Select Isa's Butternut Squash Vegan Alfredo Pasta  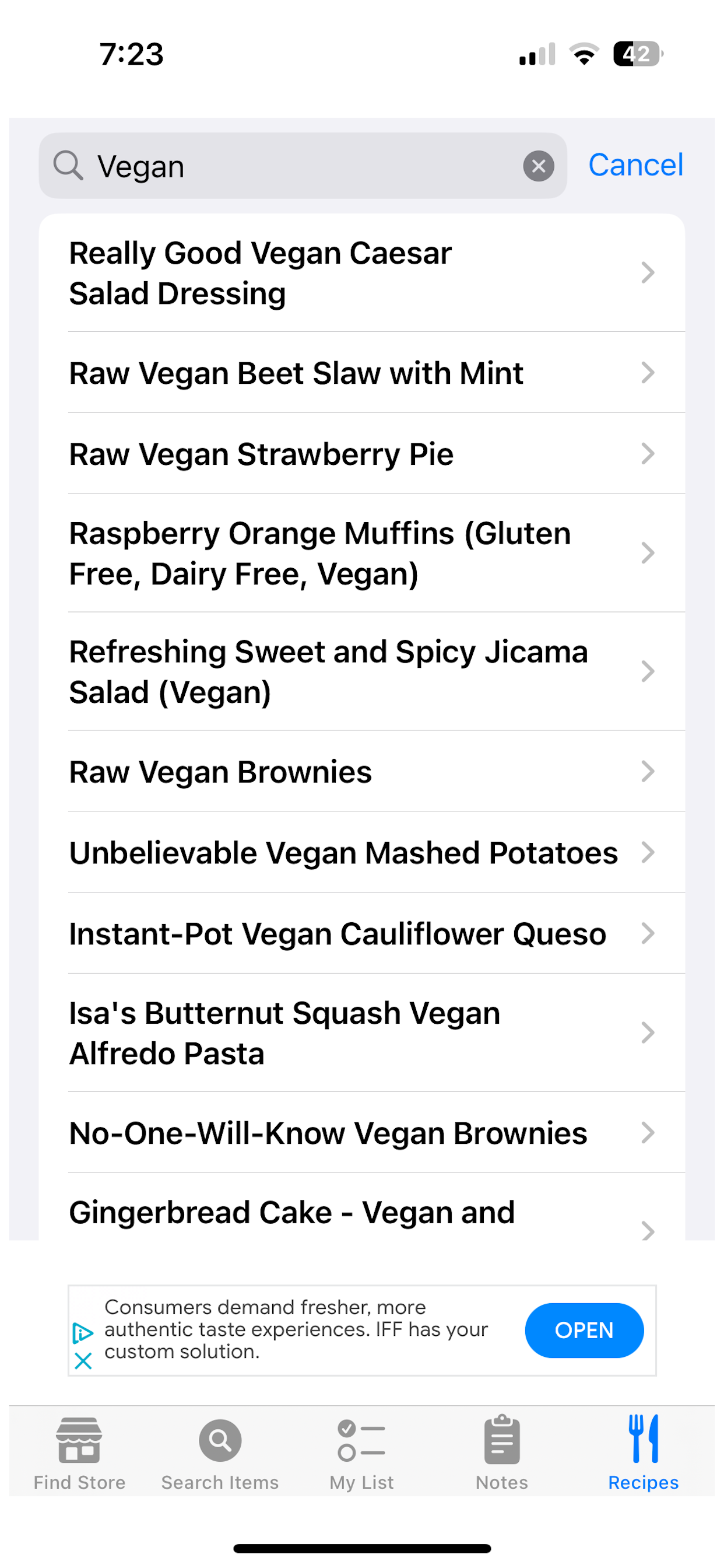tap(362, 1033)
